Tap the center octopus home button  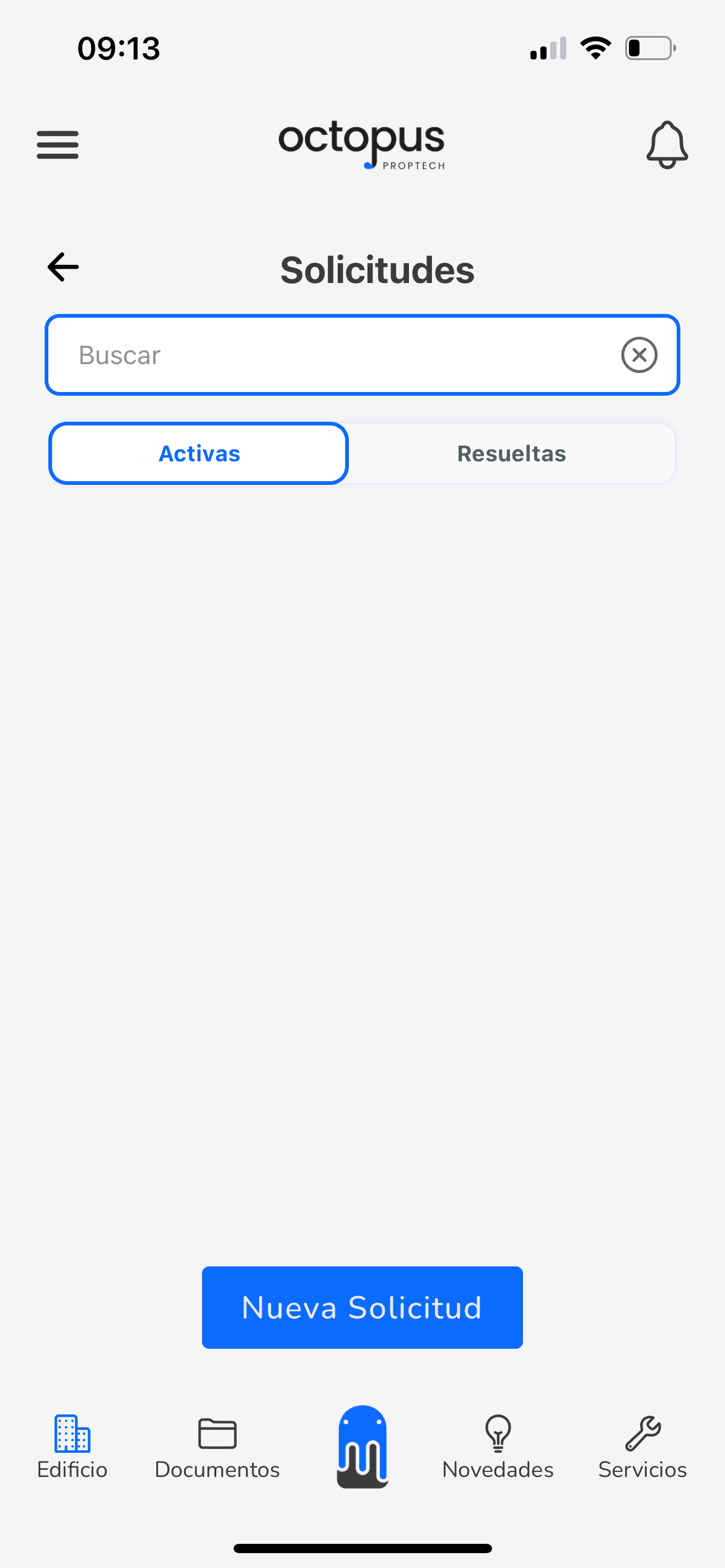(362, 1447)
